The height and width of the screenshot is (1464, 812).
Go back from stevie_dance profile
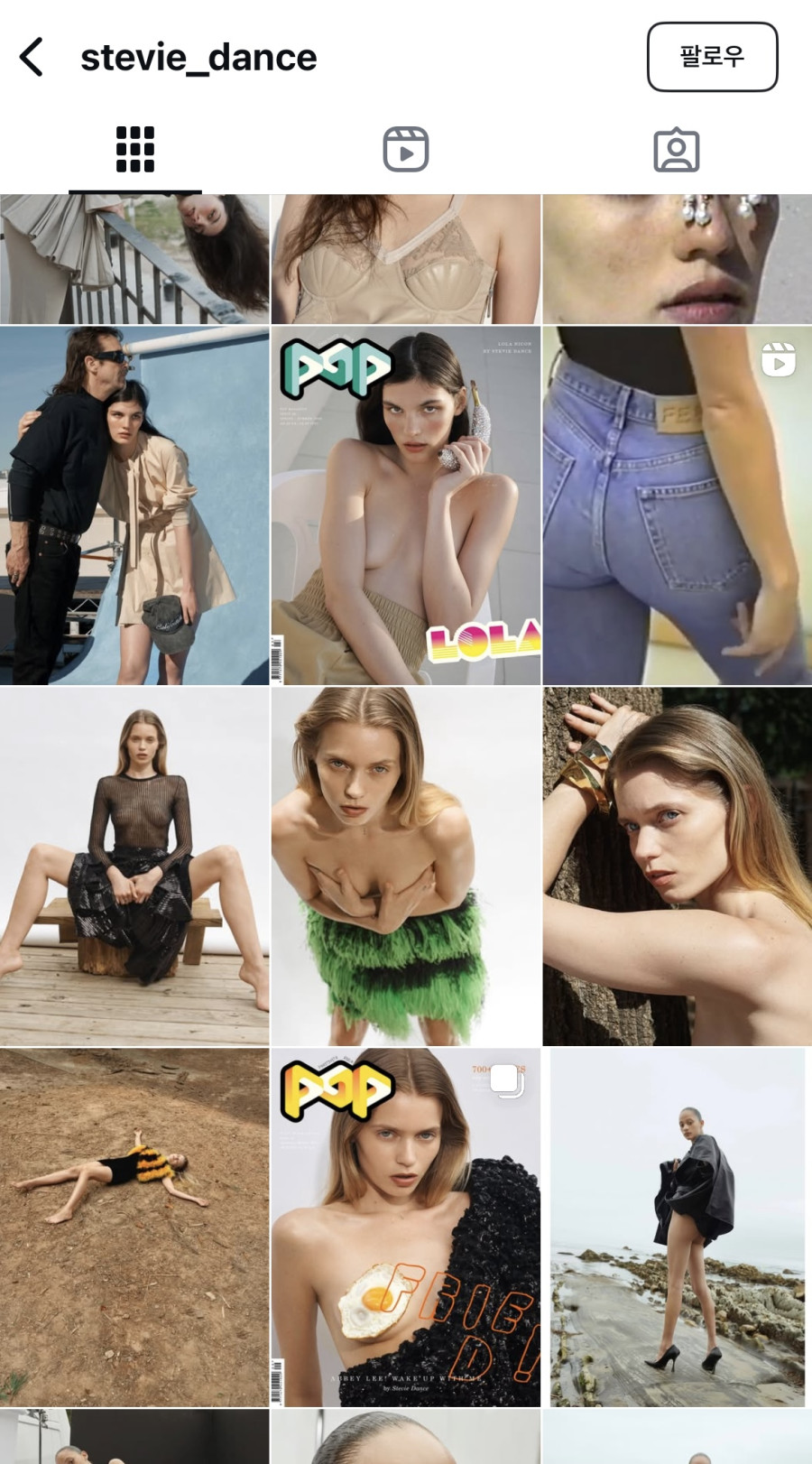pyautogui.click(x=32, y=57)
